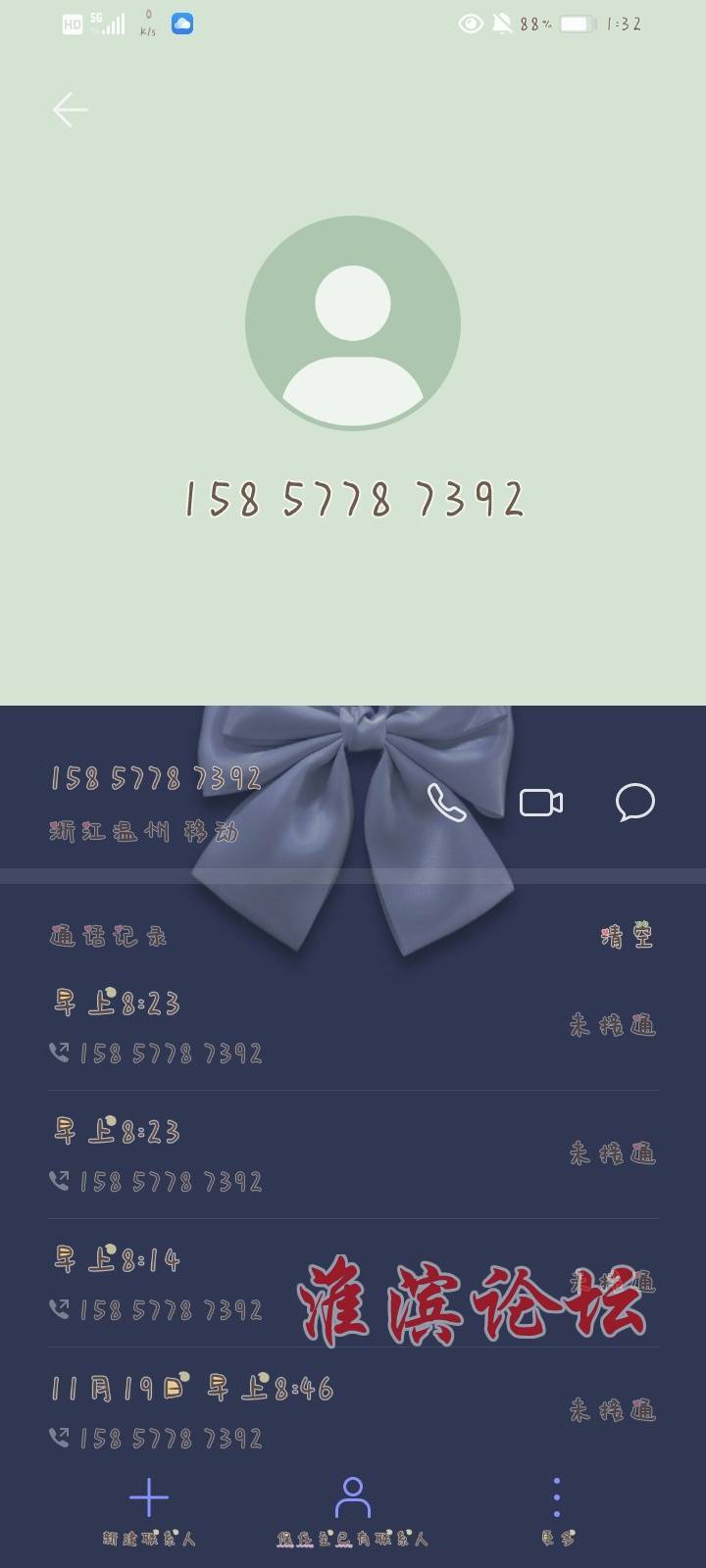Start a video call
The image size is (706, 1568).
coord(540,803)
